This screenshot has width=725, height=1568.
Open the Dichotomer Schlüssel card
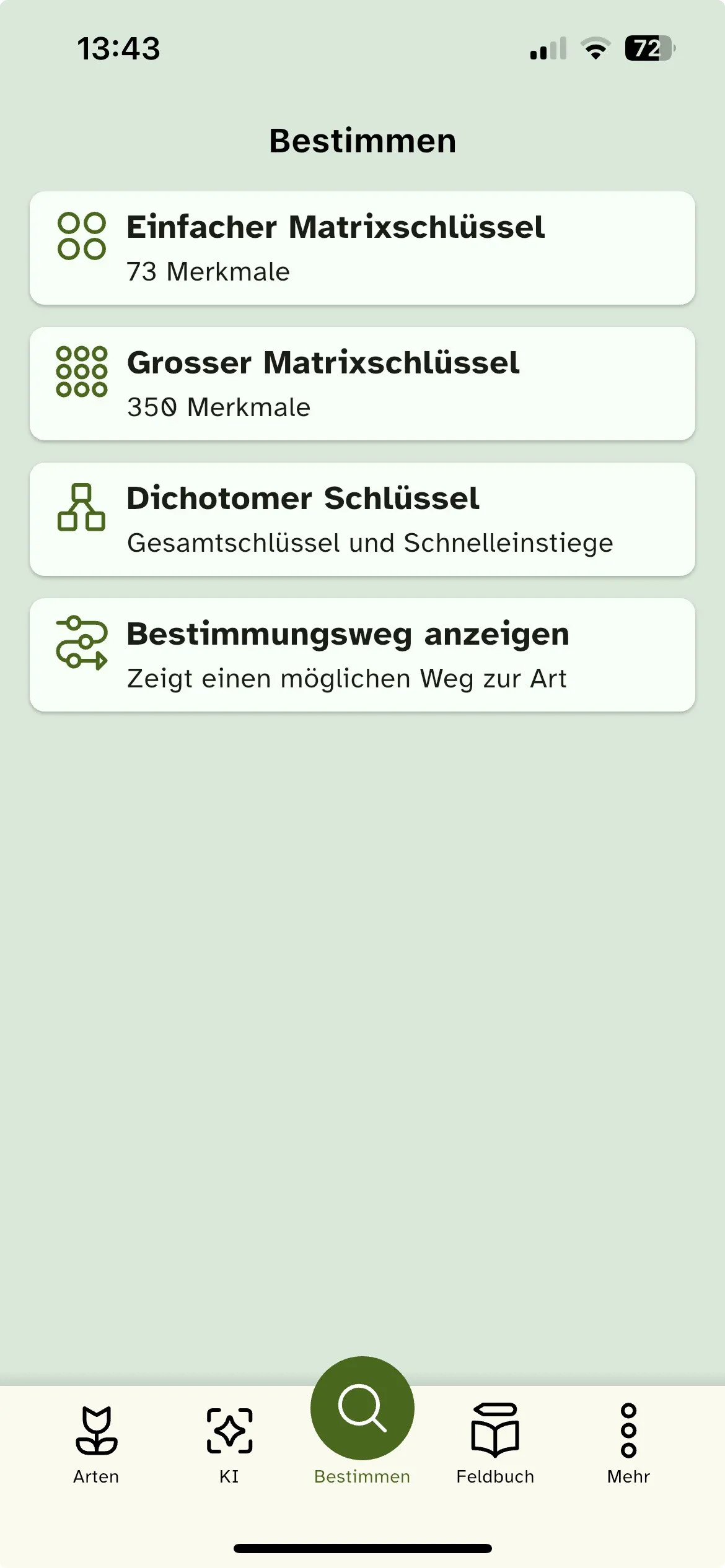point(362,519)
